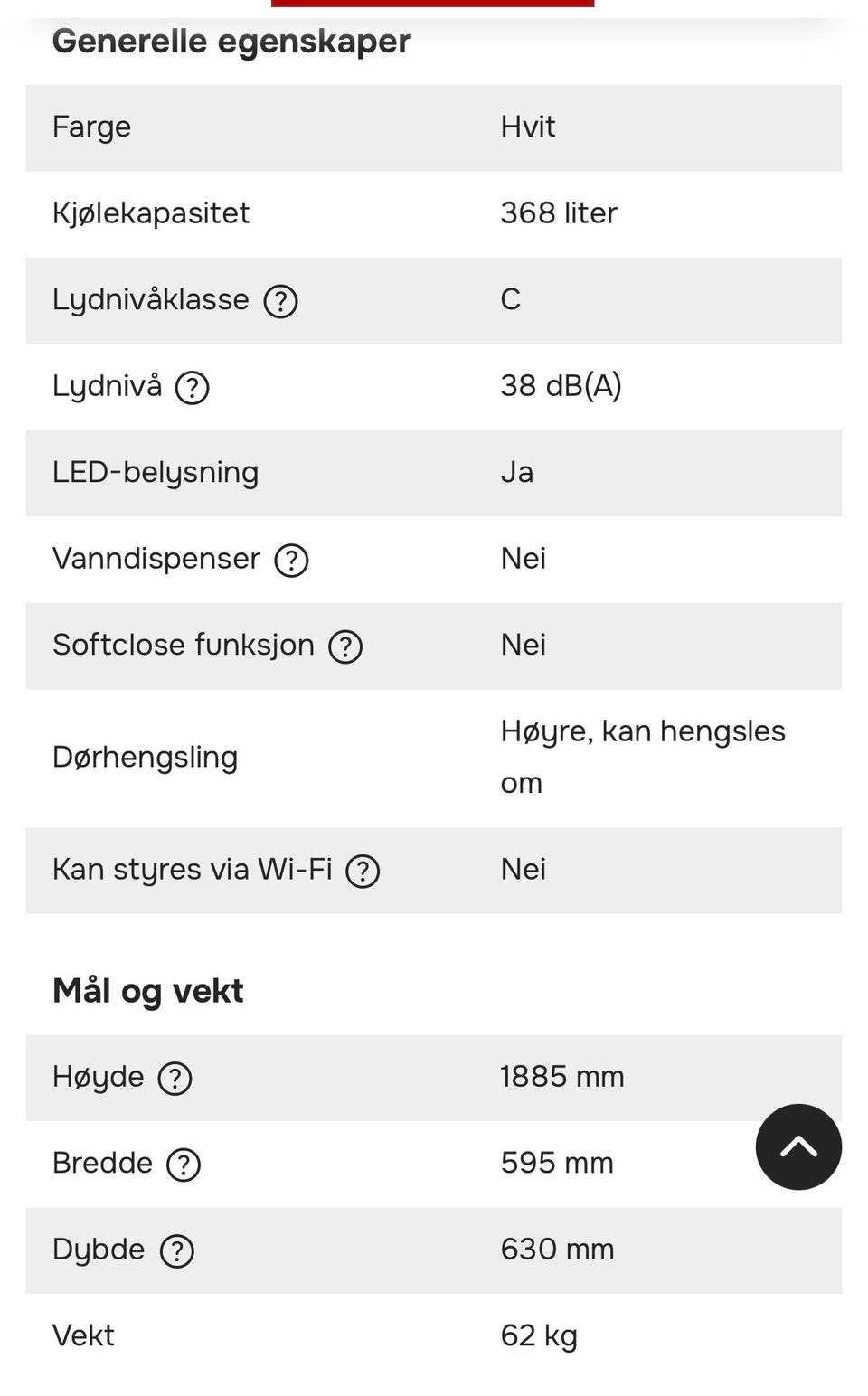Open help icon for Kan styres via Wi-Fi
Screen dimensions: 868x1396
pos(363,871)
